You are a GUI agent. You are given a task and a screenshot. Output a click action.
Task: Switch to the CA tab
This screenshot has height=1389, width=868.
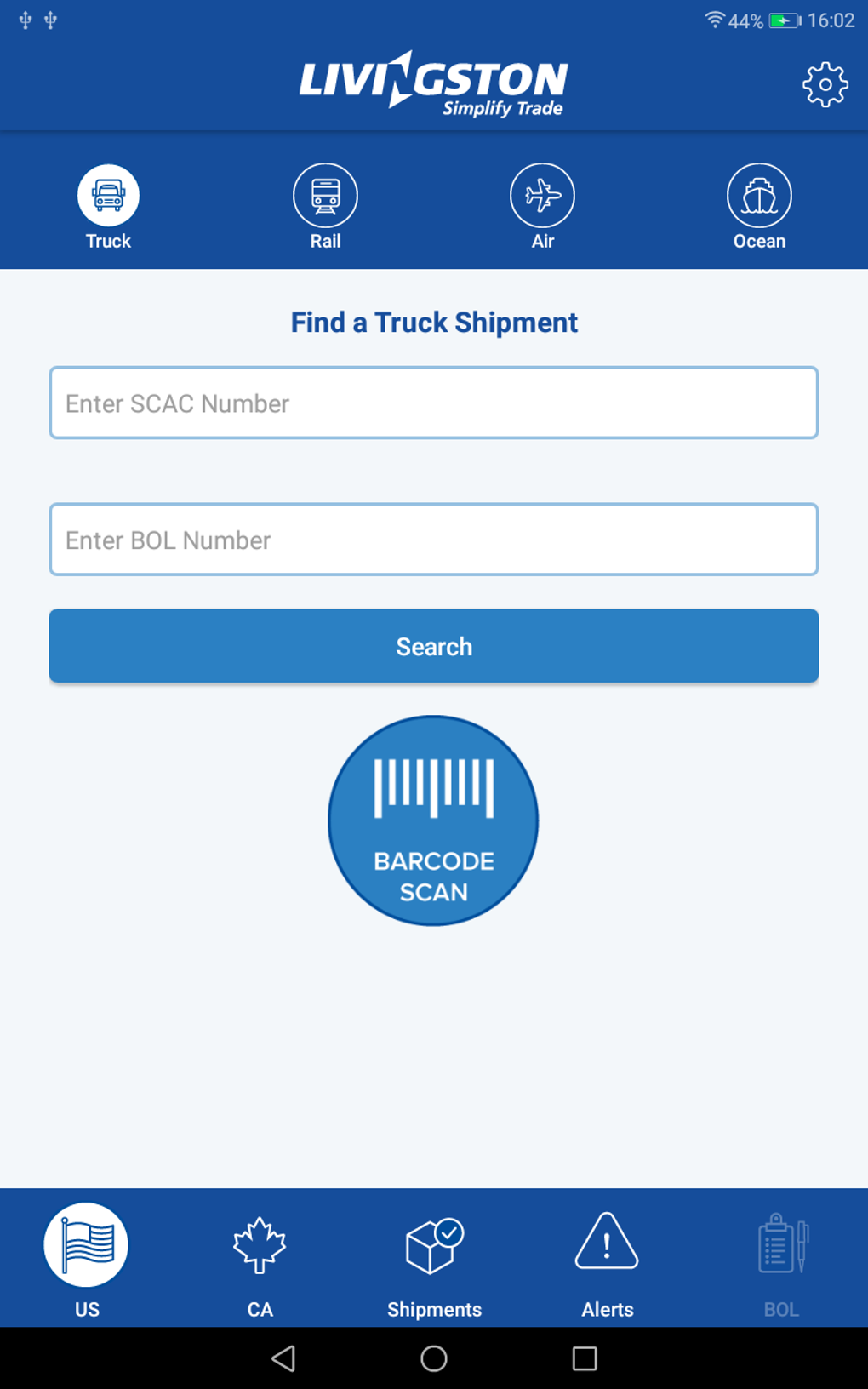pyautogui.click(x=260, y=1257)
